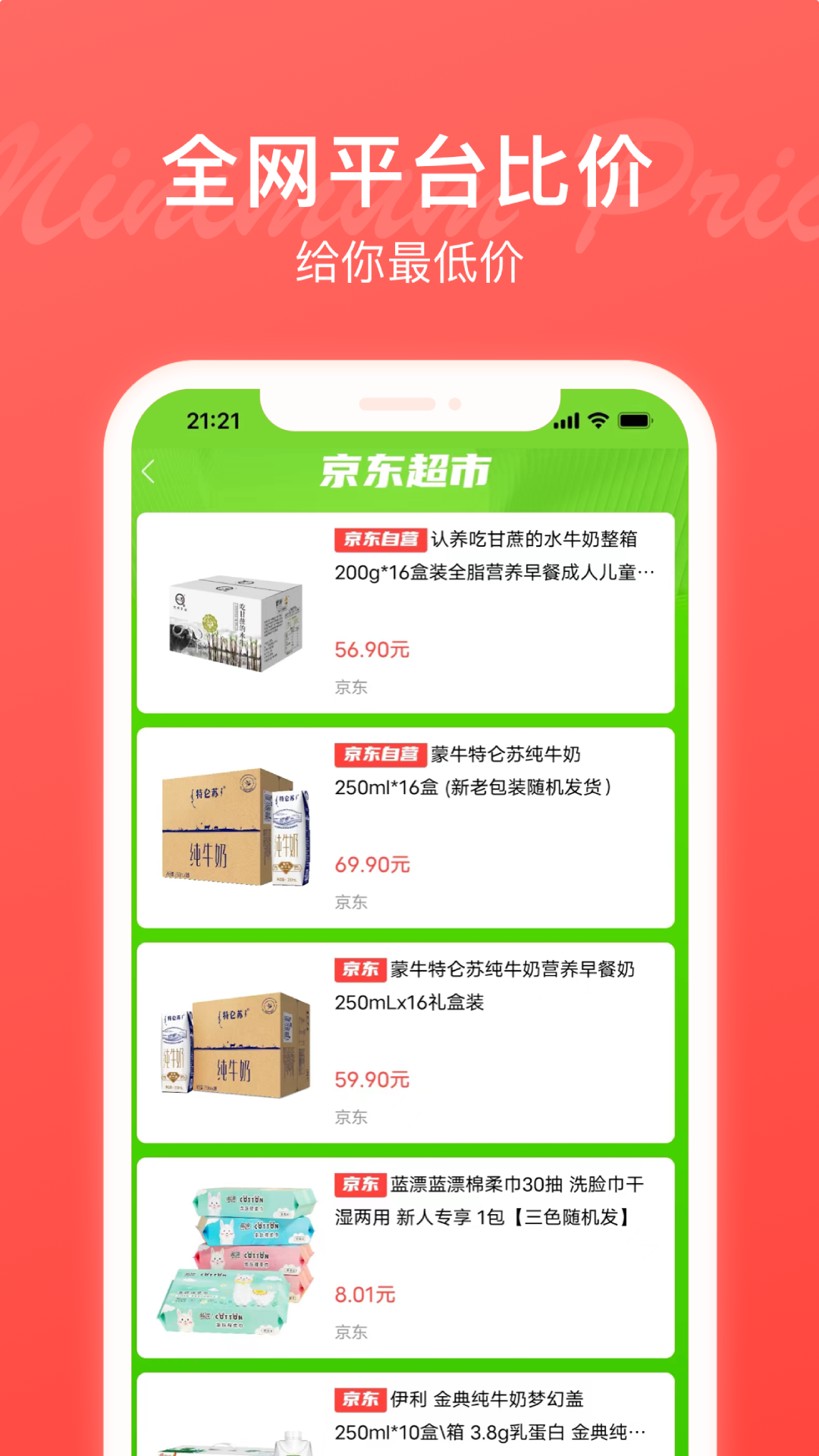The width and height of the screenshot is (819, 1456).
Task: Click the 69.90元 price on the 特仑苏 card
Action: 372,864
